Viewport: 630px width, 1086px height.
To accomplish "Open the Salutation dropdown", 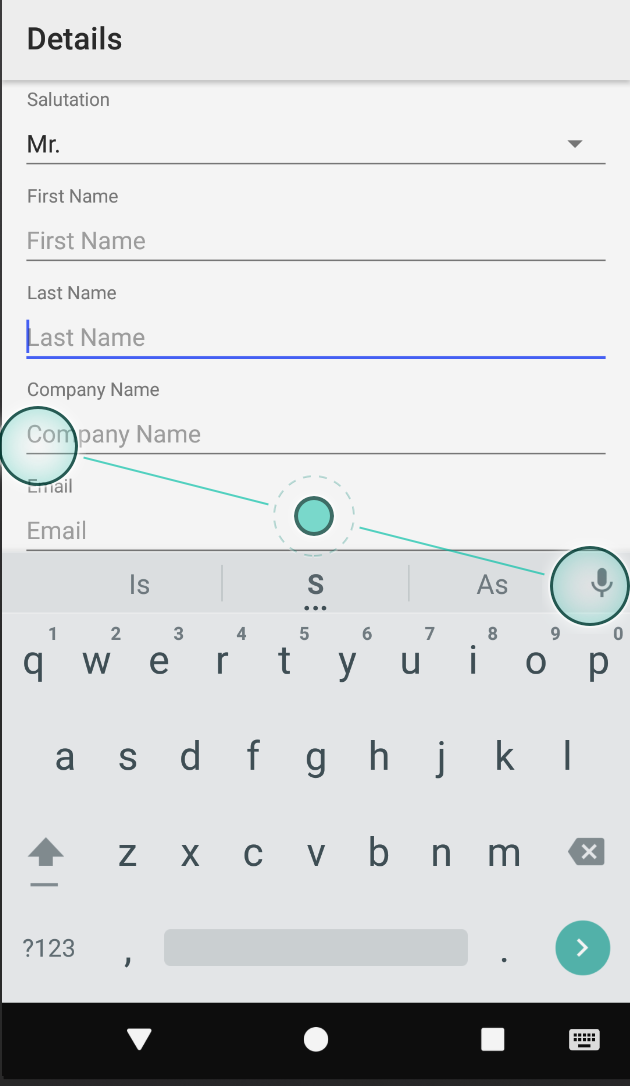I will 315,144.
